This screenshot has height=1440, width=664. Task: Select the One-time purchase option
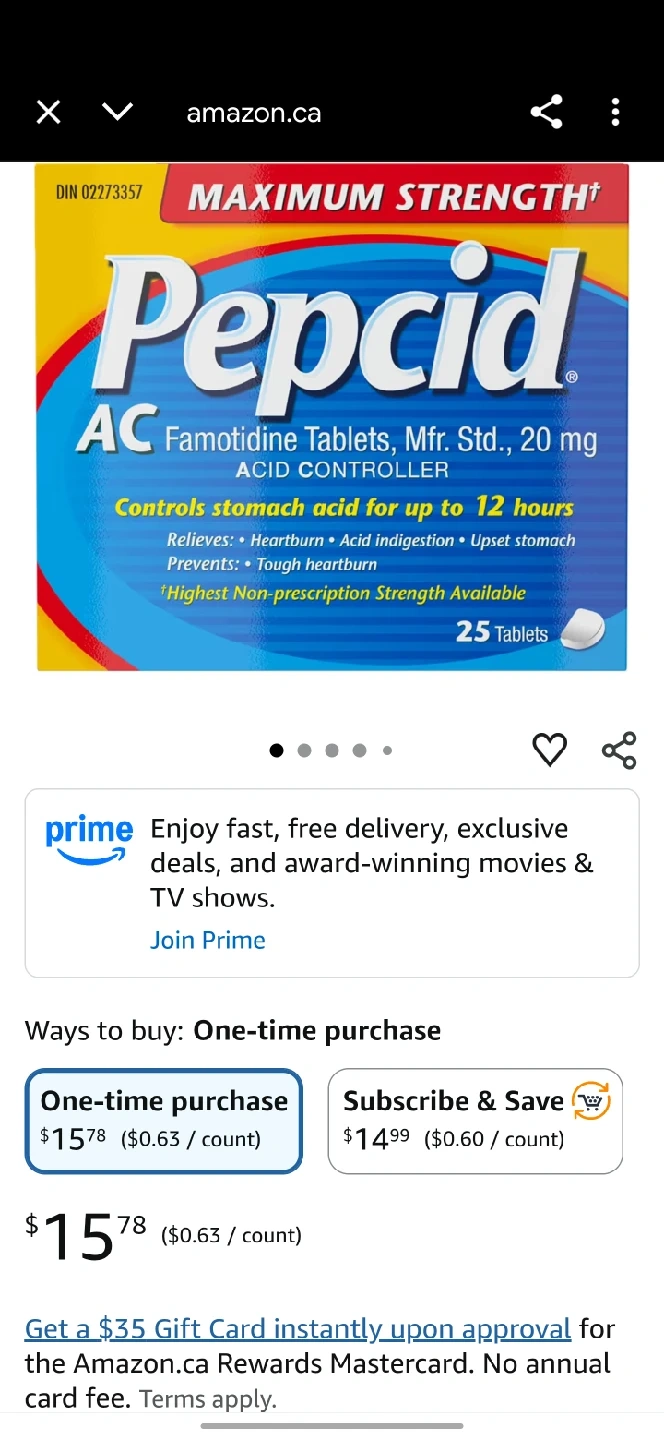point(164,1120)
